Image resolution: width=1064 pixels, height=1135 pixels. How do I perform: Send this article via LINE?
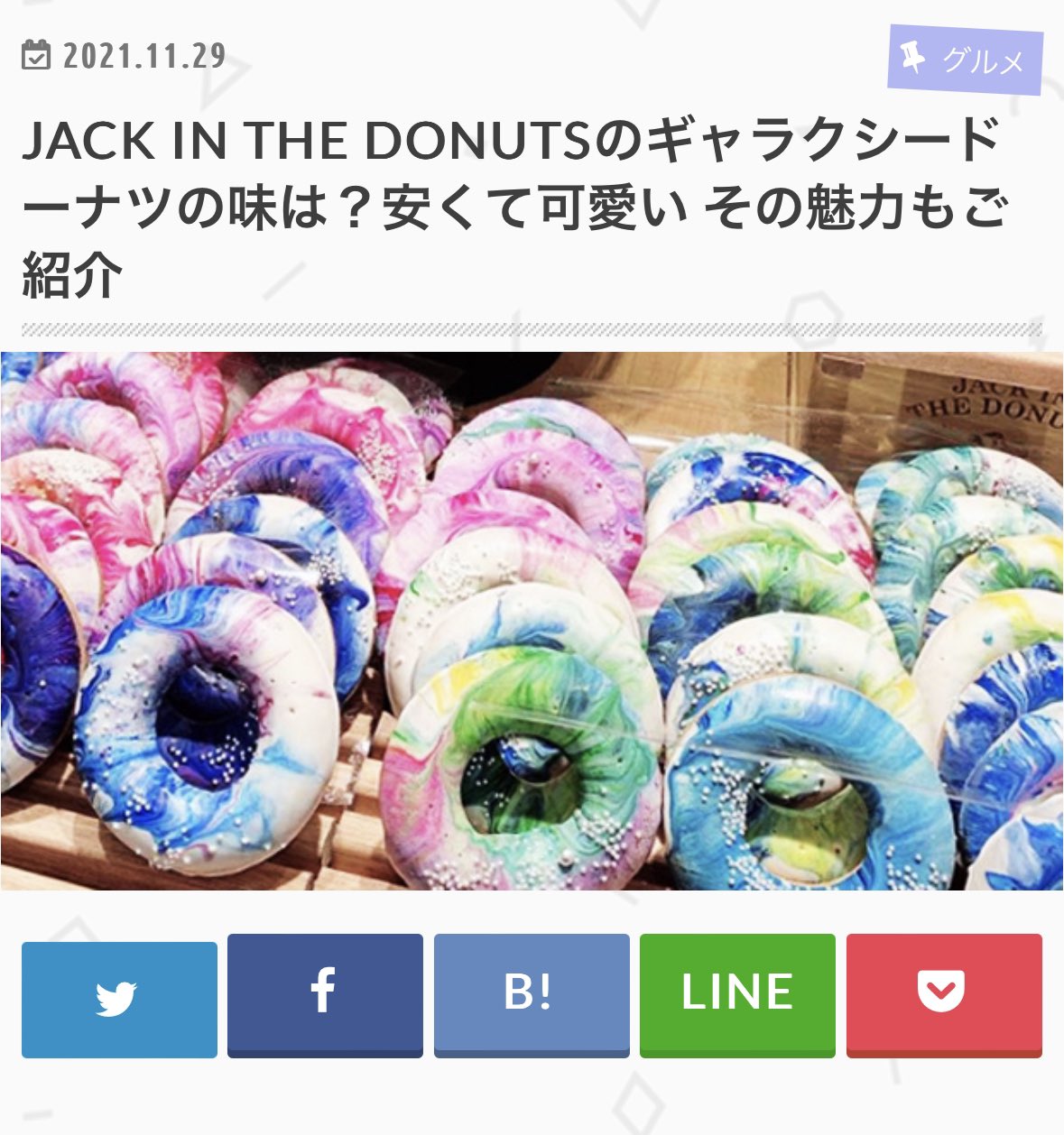click(x=737, y=994)
